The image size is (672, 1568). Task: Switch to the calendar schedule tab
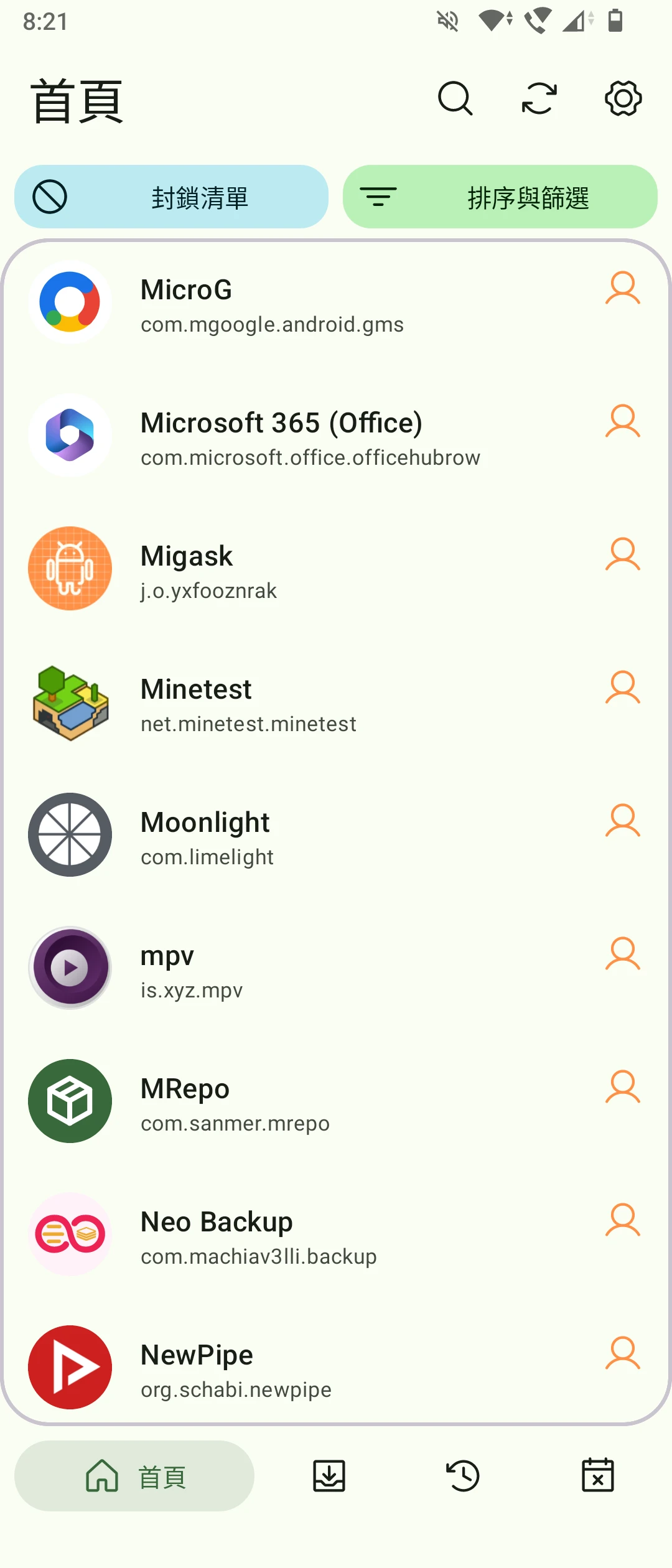pyautogui.click(x=597, y=1476)
